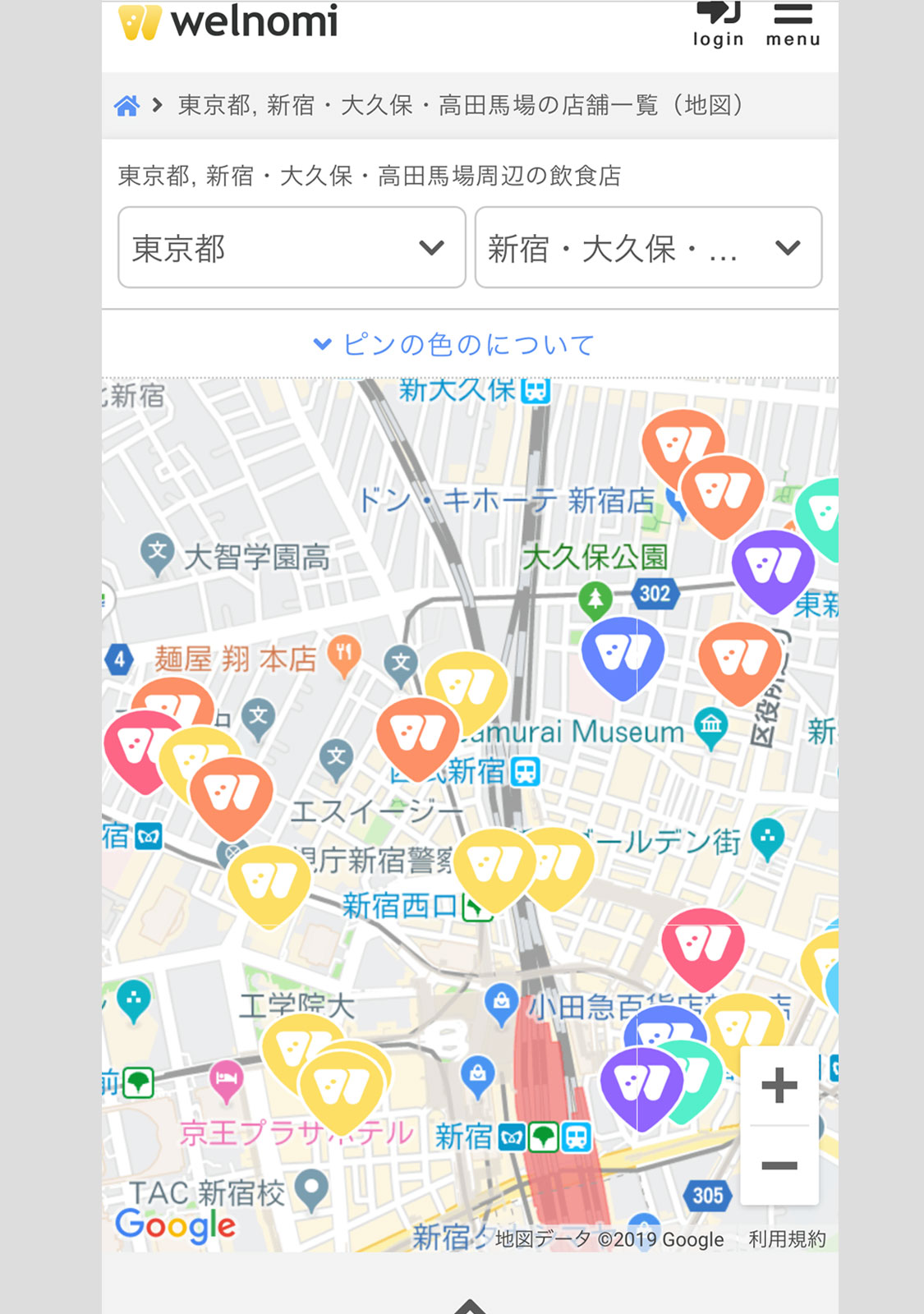Zoom in on the map
Image resolution: width=924 pixels, height=1314 pixels.
(x=779, y=1086)
